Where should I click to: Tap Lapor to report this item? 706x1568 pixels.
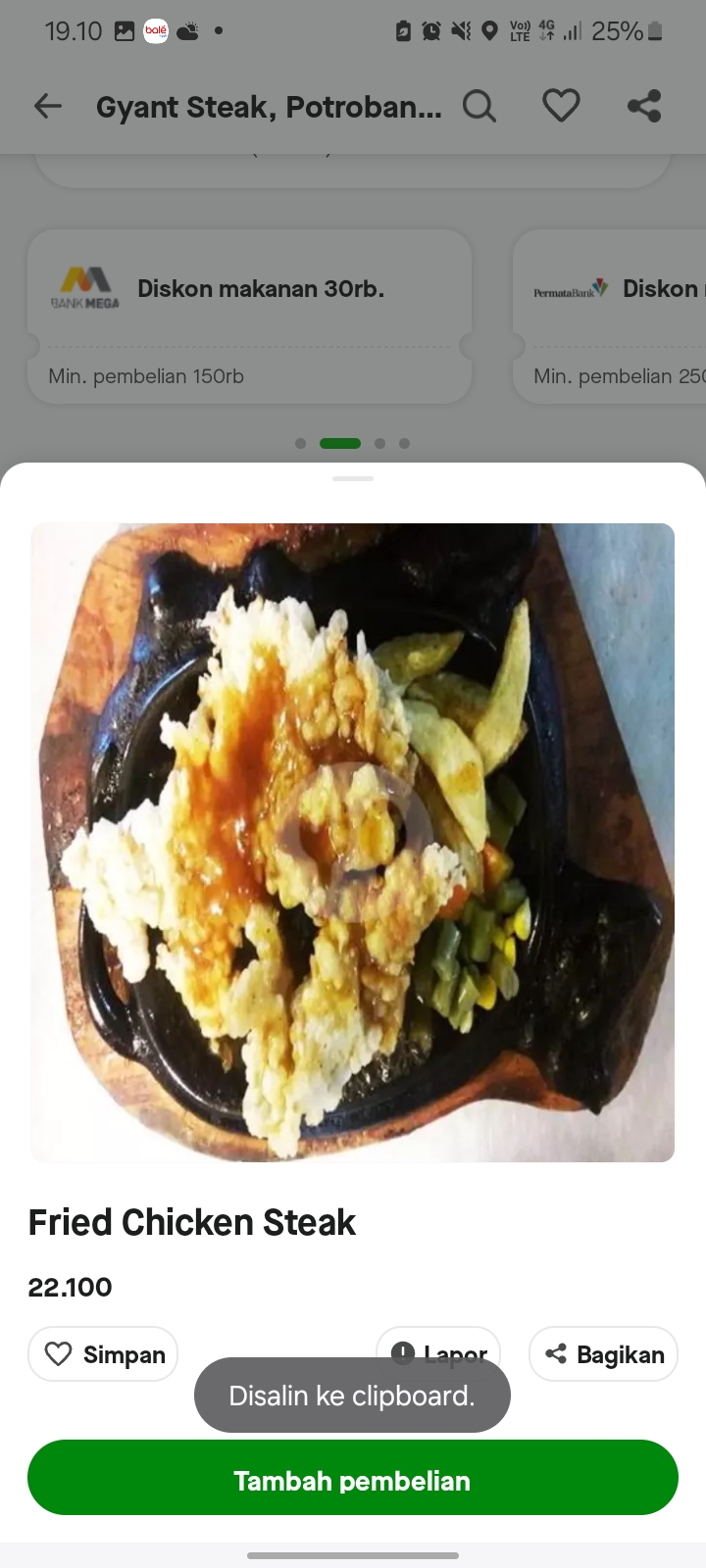[x=437, y=1352]
